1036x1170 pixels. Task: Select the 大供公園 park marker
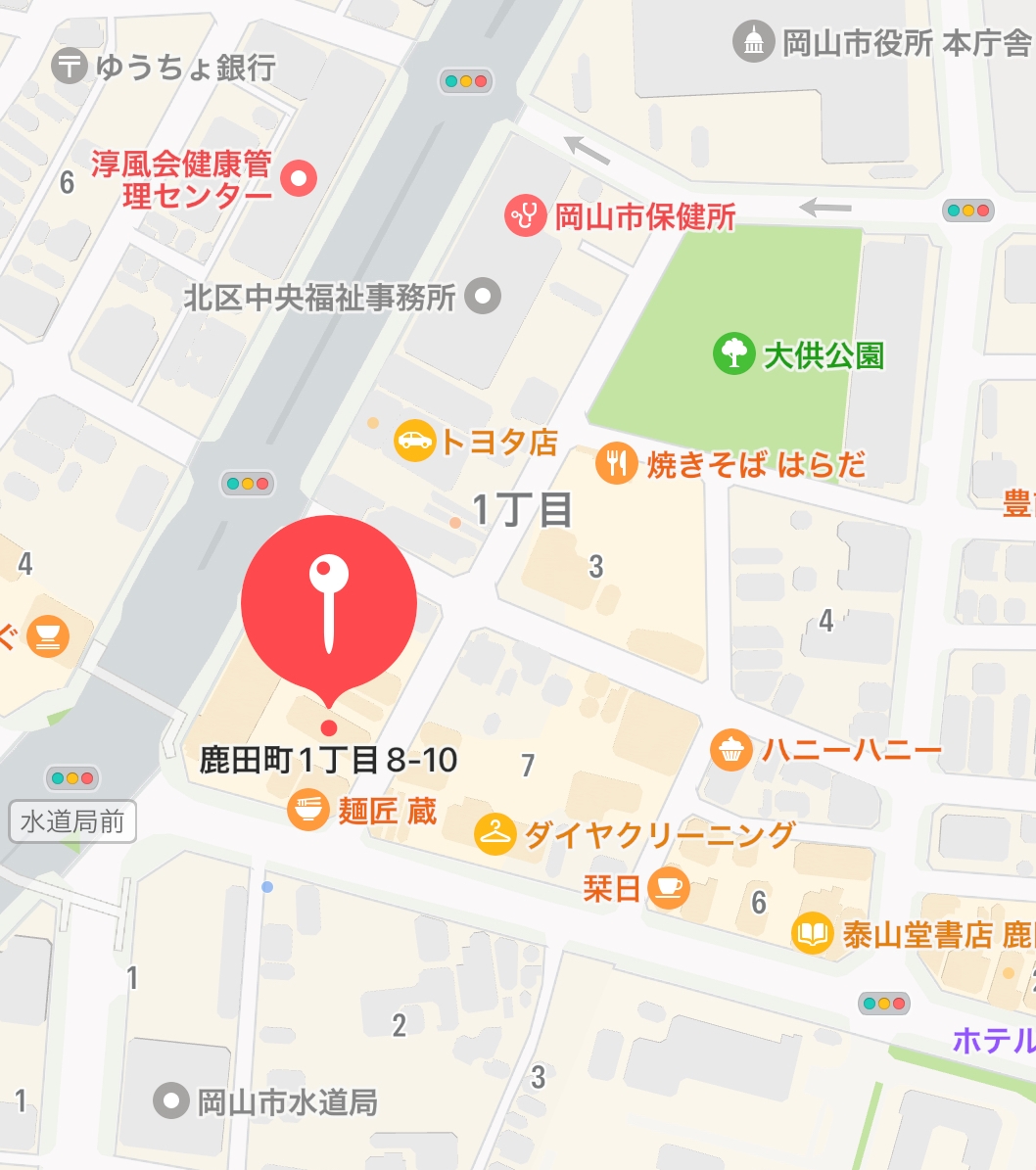pyautogui.click(x=733, y=353)
